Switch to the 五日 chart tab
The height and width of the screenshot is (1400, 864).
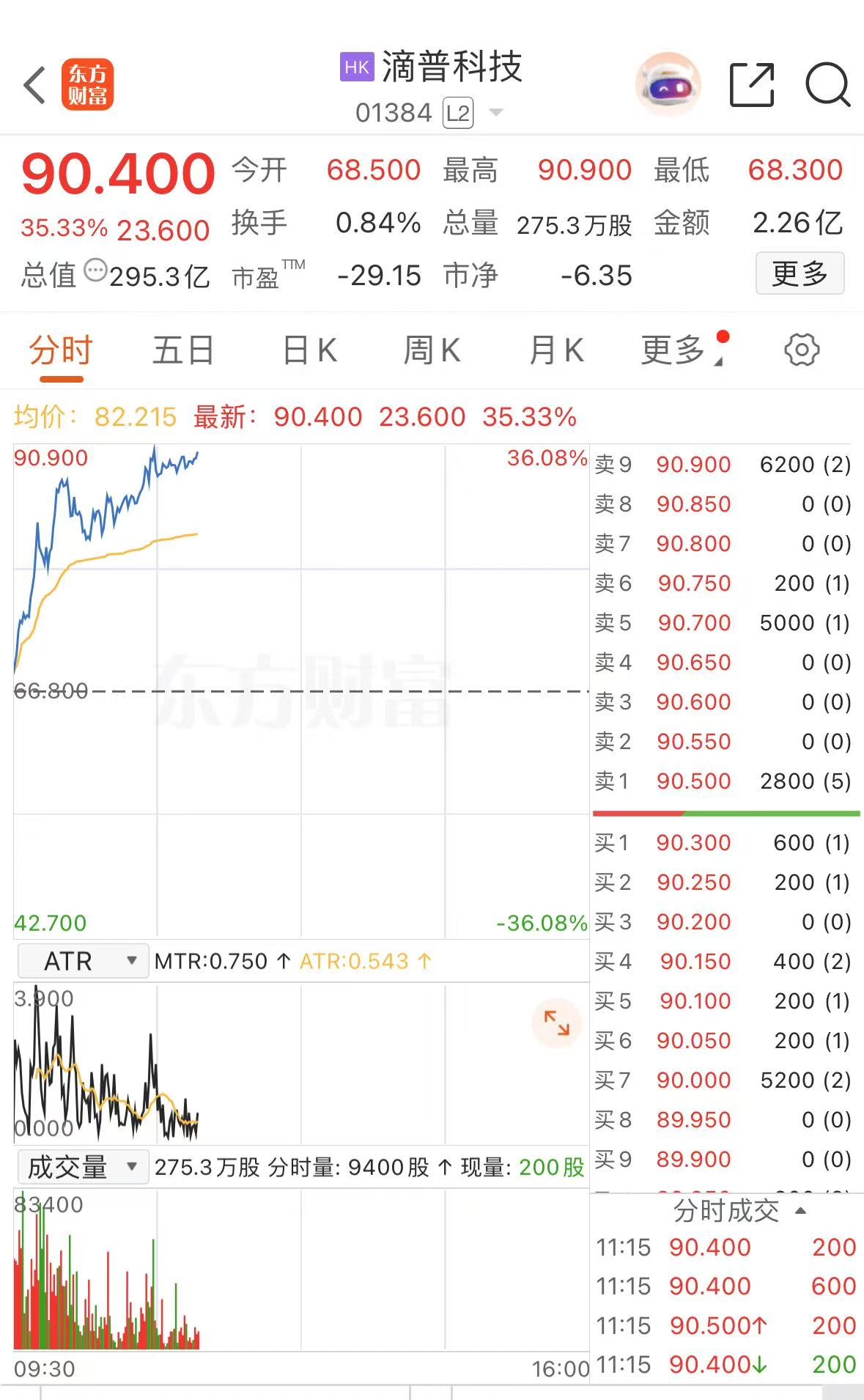(x=182, y=350)
